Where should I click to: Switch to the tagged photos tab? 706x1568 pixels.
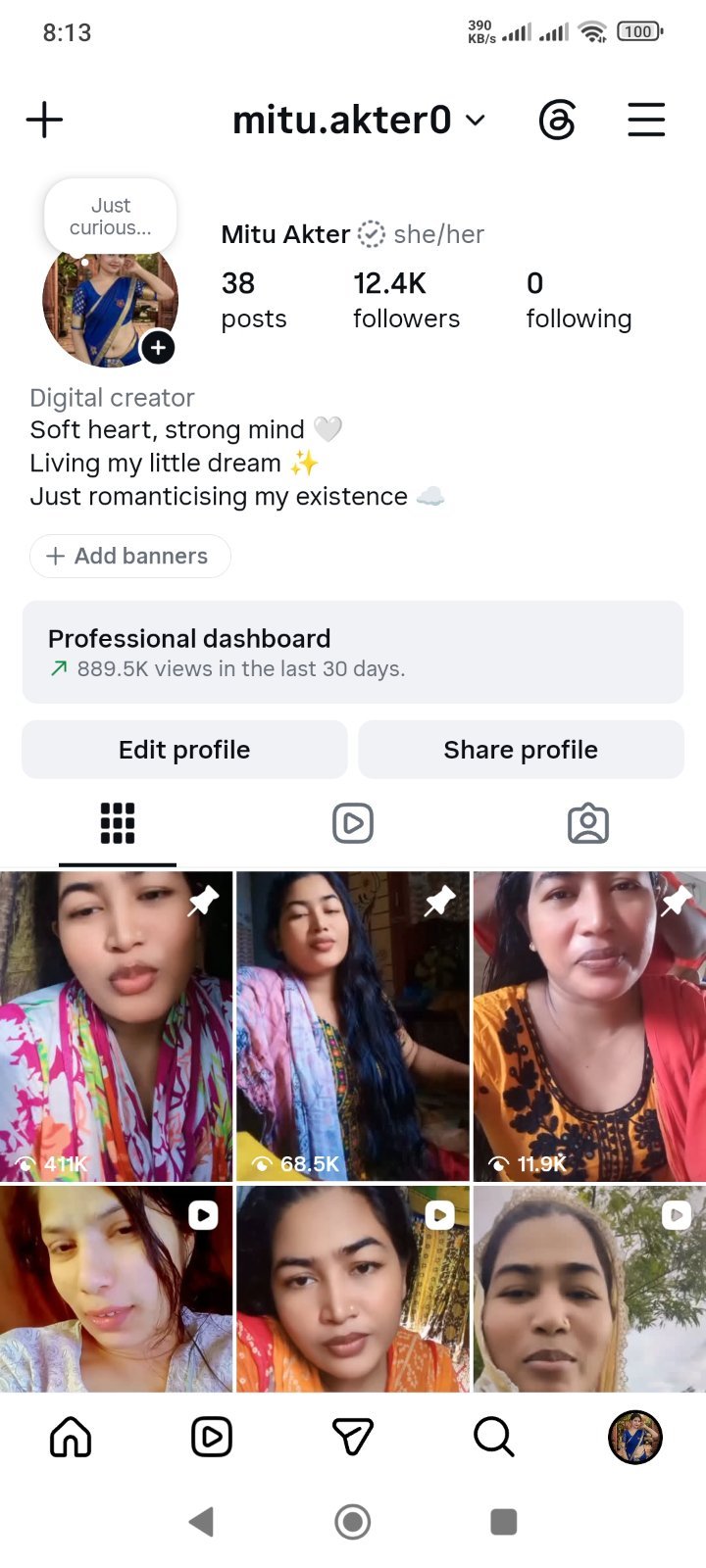point(588,823)
